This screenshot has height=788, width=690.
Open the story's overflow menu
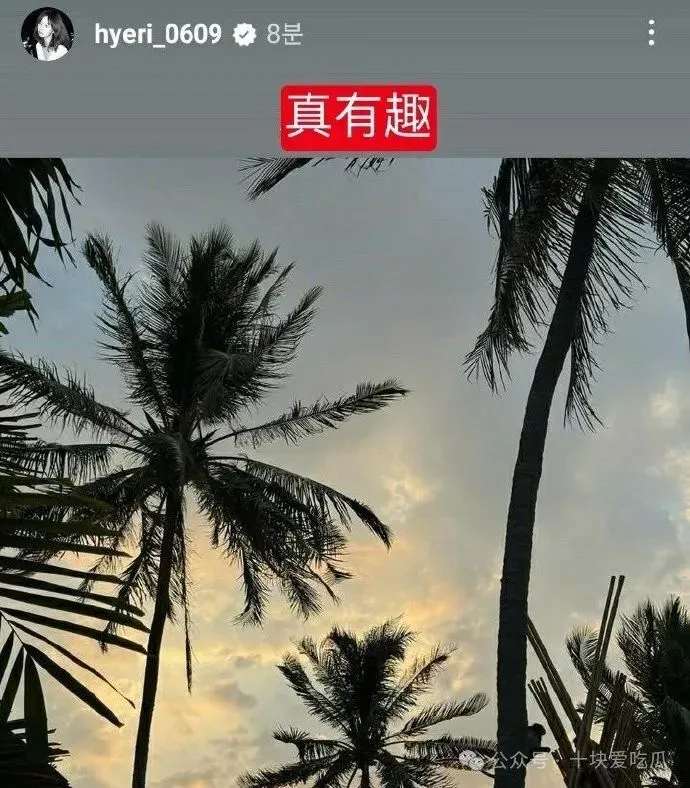click(x=651, y=34)
